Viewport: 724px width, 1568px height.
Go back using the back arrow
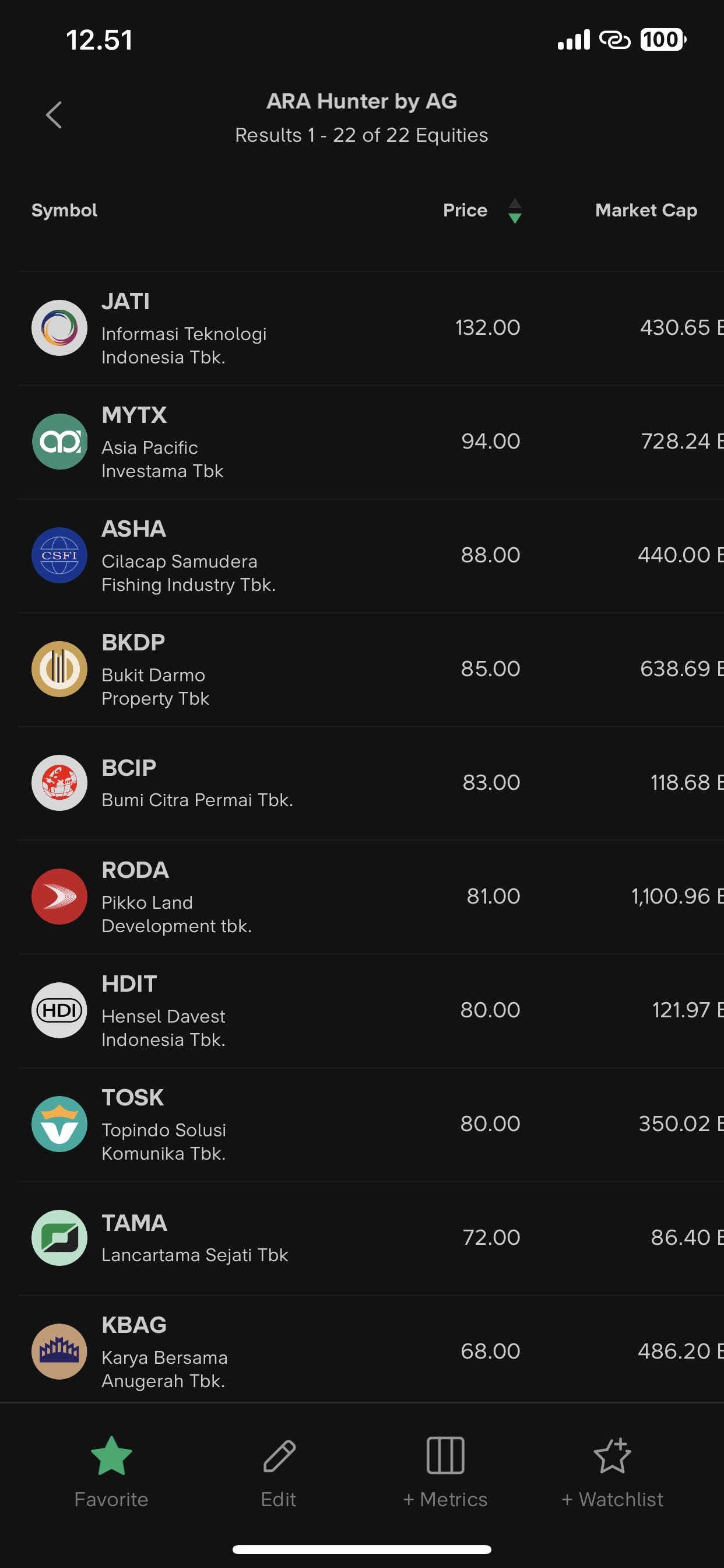pyautogui.click(x=54, y=115)
